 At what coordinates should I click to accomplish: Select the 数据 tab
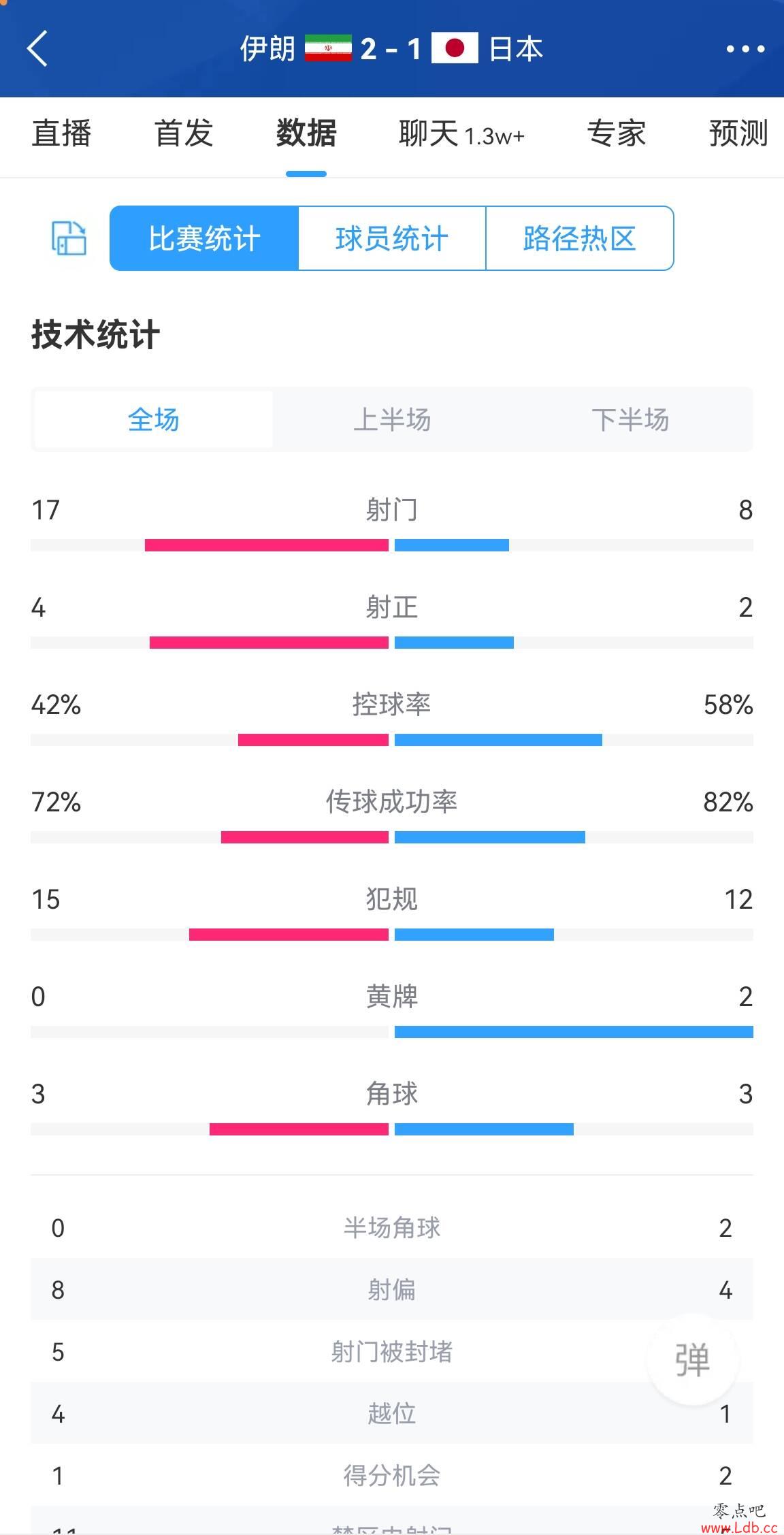click(x=306, y=133)
